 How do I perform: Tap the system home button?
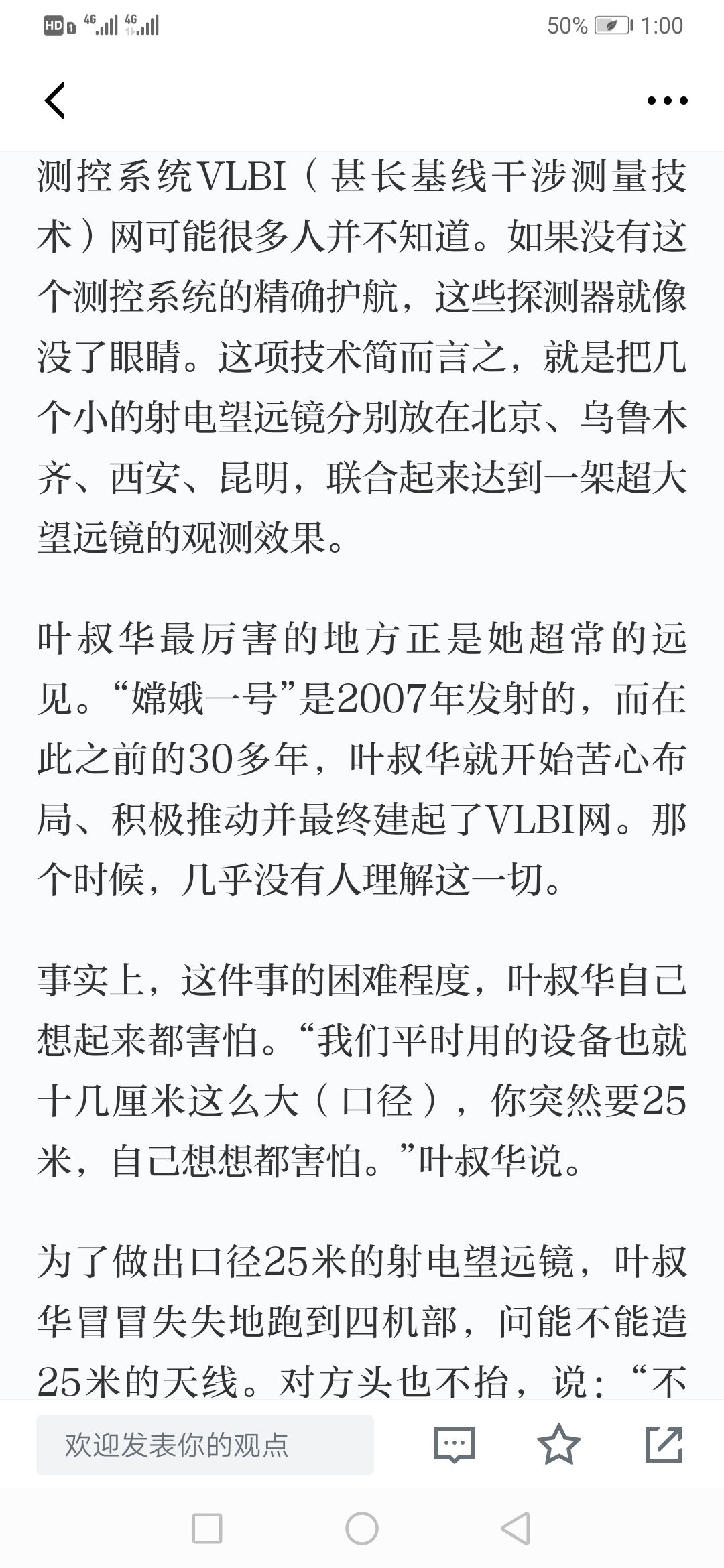[x=362, y=1529]
